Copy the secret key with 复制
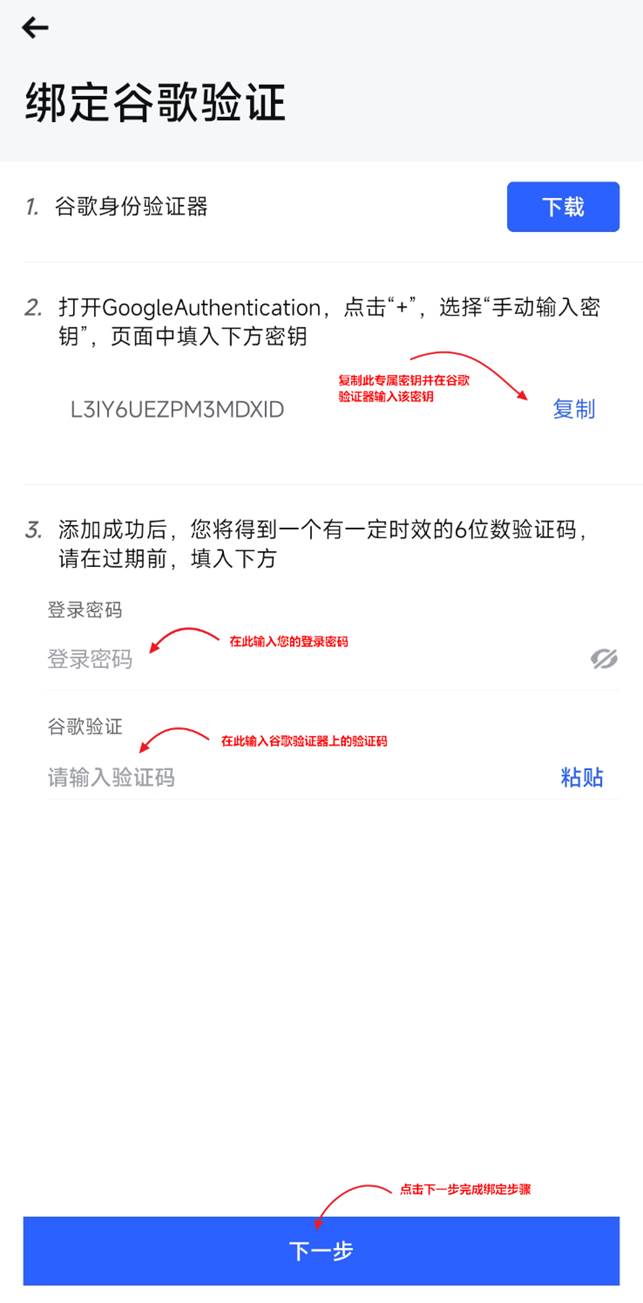Viewport: 643px width, 1303px height. (574, 409)
